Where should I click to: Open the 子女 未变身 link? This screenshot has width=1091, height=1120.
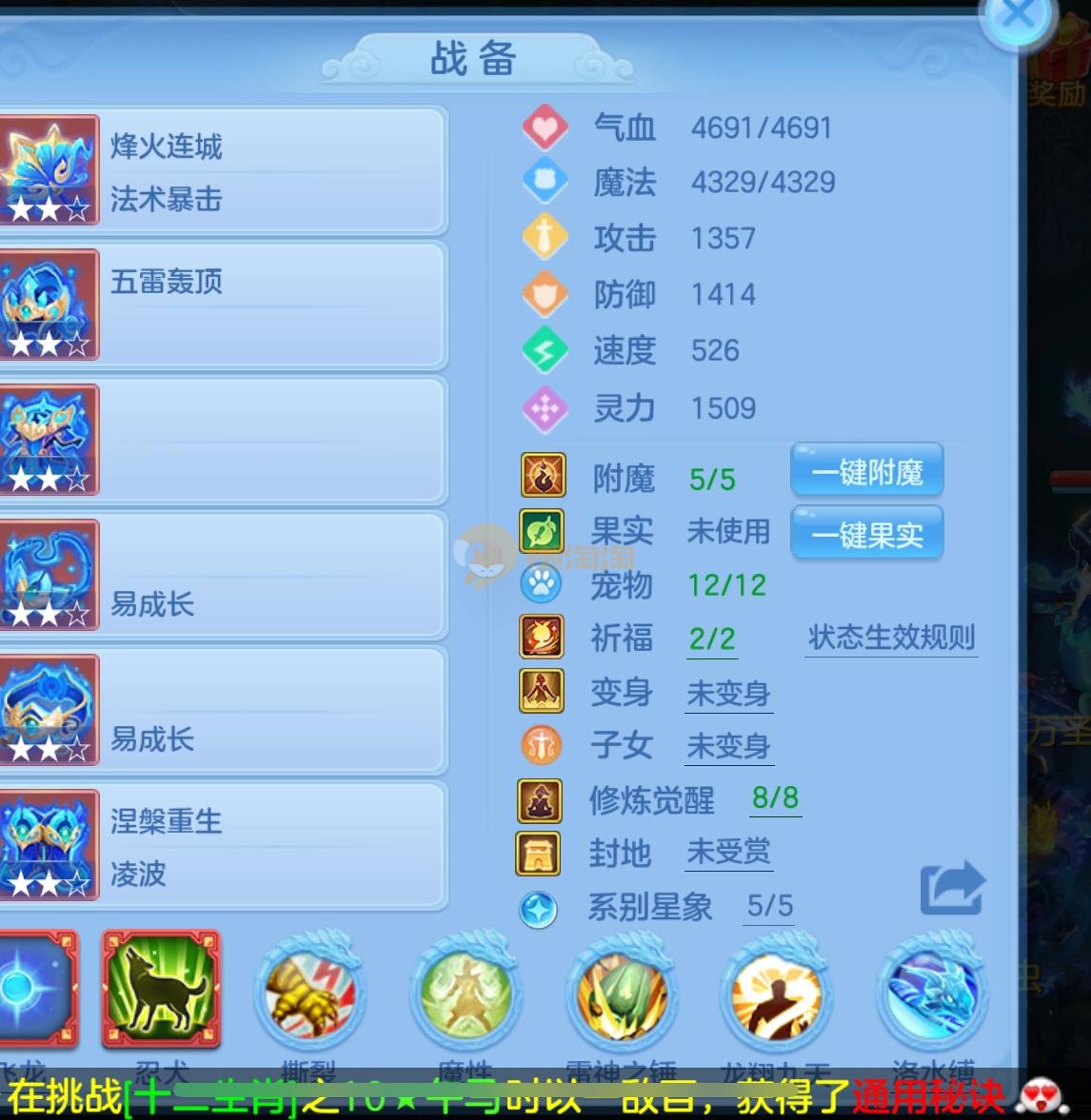tap(728, 746)
